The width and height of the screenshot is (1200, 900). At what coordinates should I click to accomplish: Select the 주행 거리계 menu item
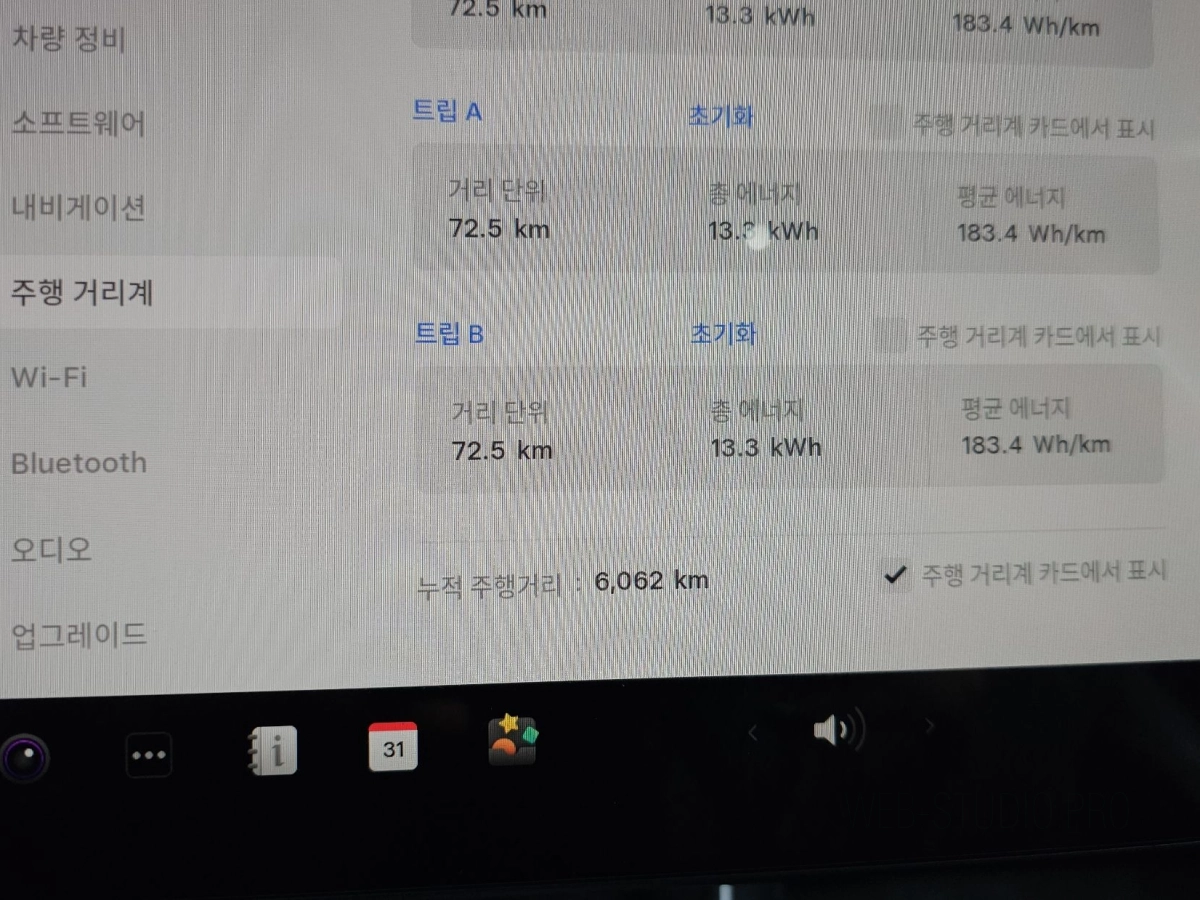coord(82,293)
